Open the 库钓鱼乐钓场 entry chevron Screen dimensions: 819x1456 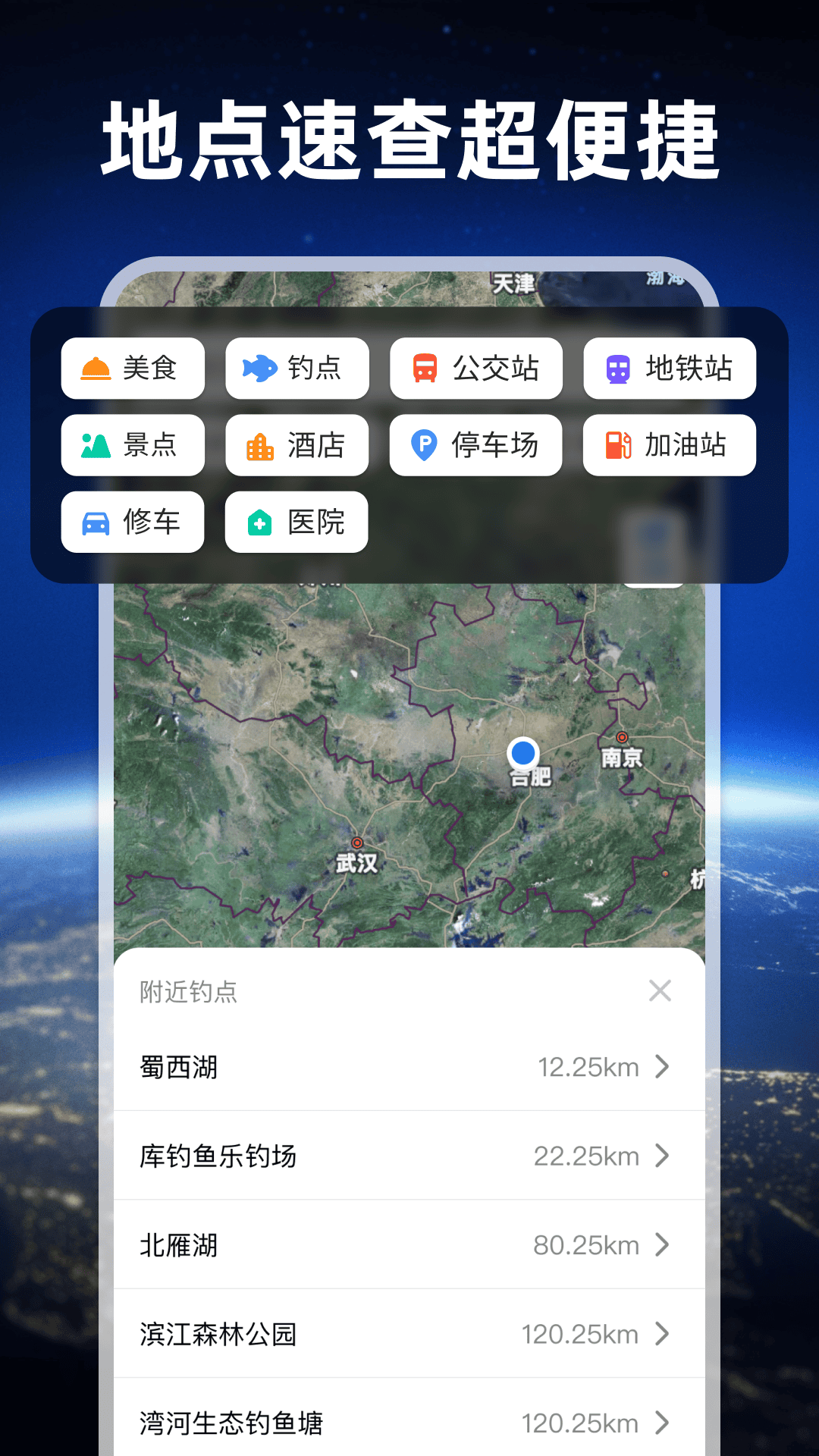click(x=661, y=1156)
